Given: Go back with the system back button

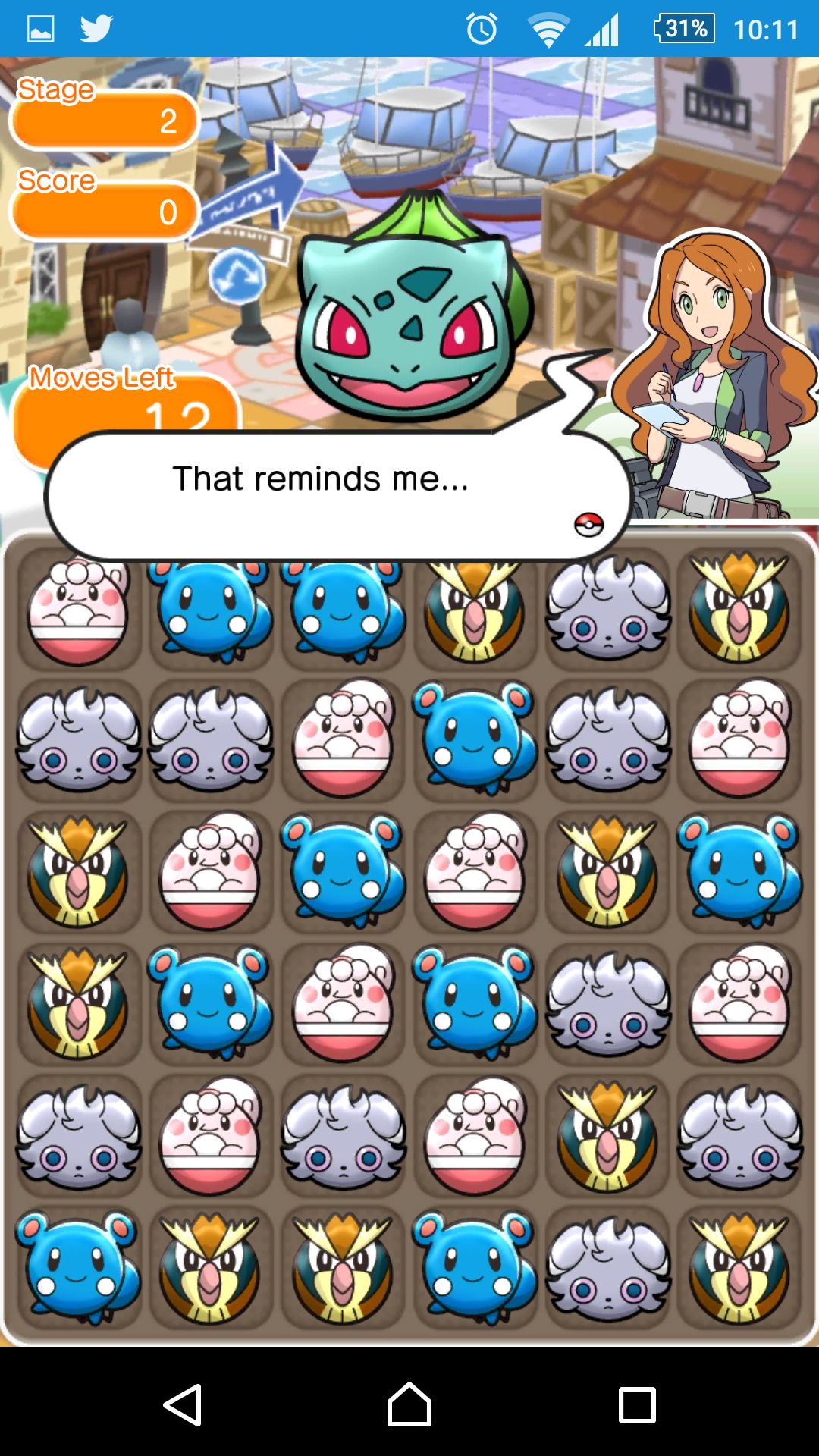Looking at the screenshot, I should pyautogui.click(x=182, y=1404).
